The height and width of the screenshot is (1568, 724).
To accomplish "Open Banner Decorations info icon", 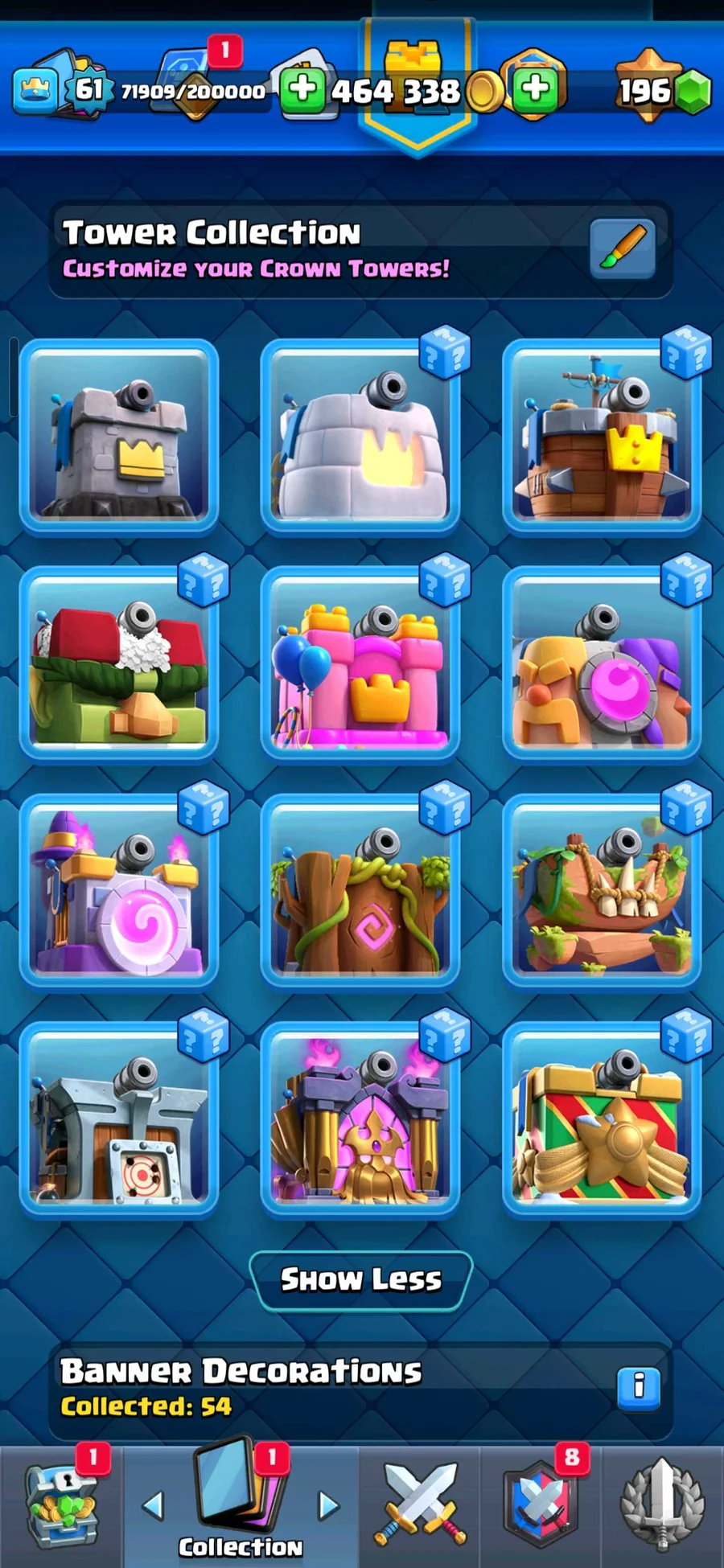I will [639, 1387].
